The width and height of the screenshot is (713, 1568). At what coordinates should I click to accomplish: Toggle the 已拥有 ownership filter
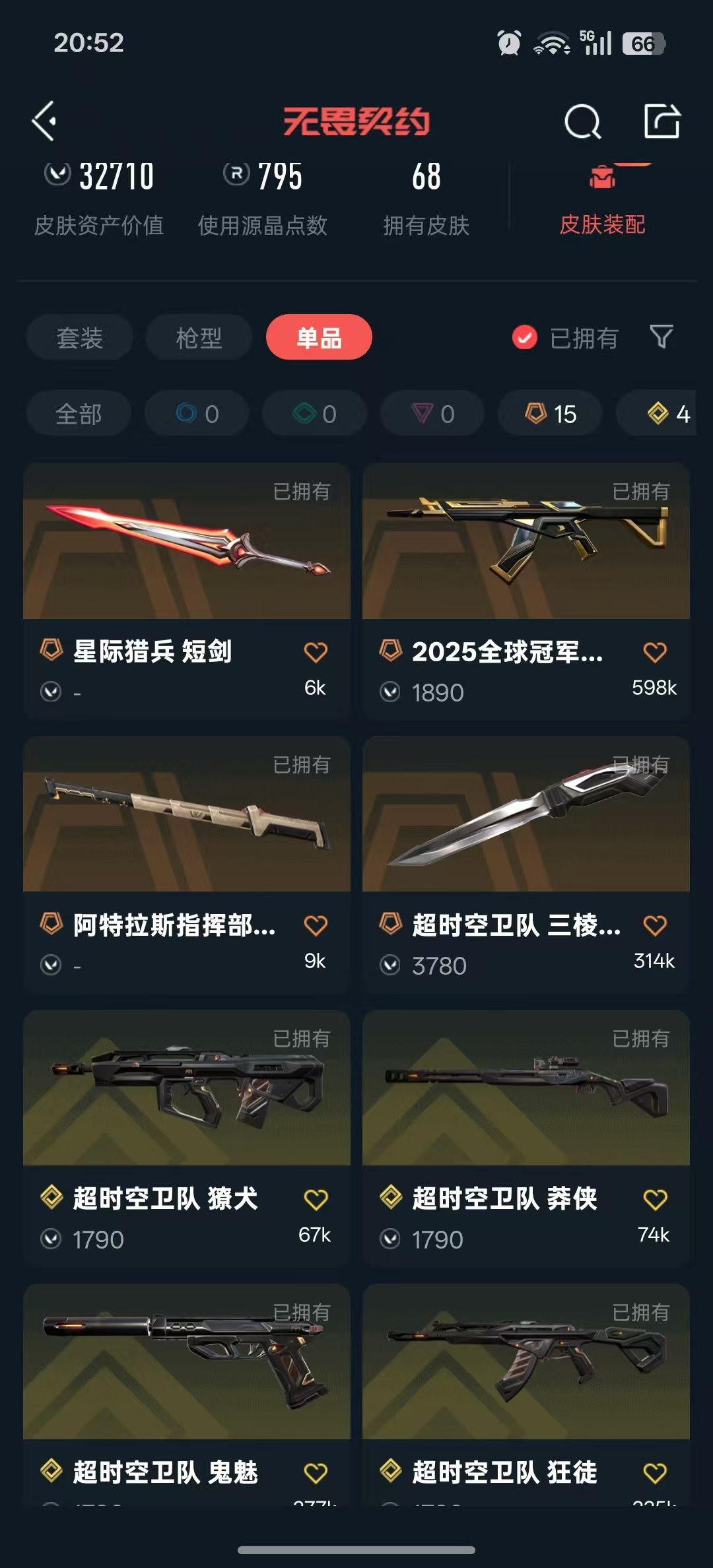[x=524, y=337]
